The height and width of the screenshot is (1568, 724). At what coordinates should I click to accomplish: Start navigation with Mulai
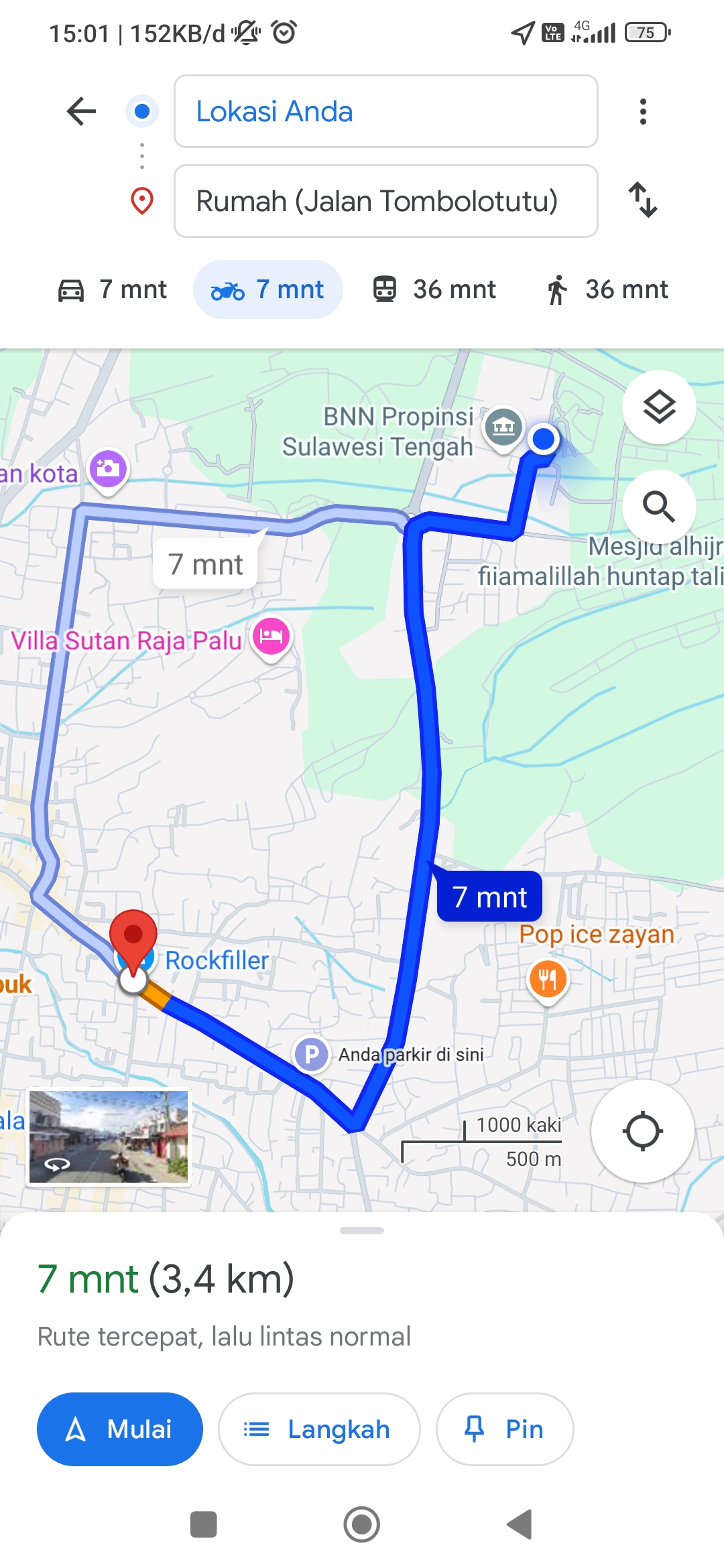tap(120, 1429)
